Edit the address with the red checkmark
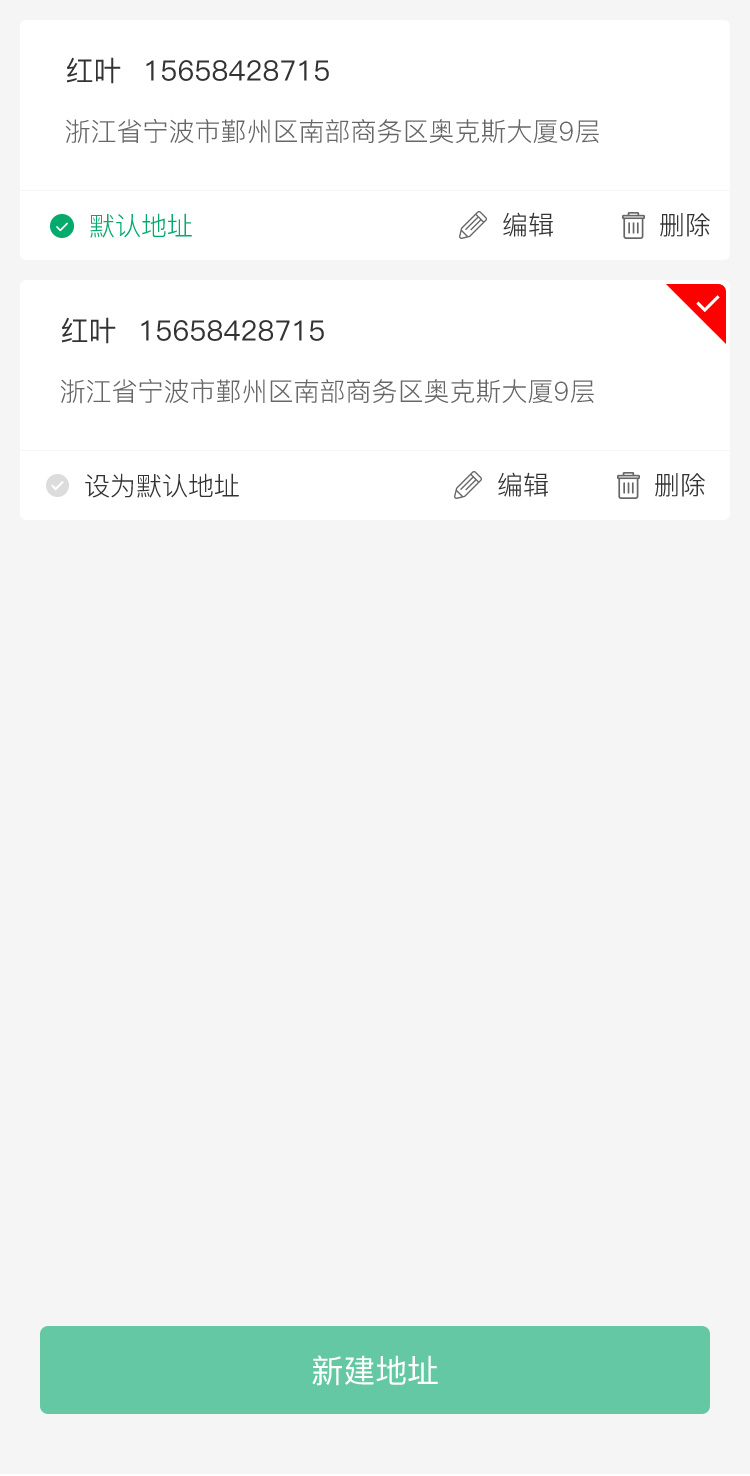The width and height of the screenshot is (750, 1476). click(x=501, y=486)
